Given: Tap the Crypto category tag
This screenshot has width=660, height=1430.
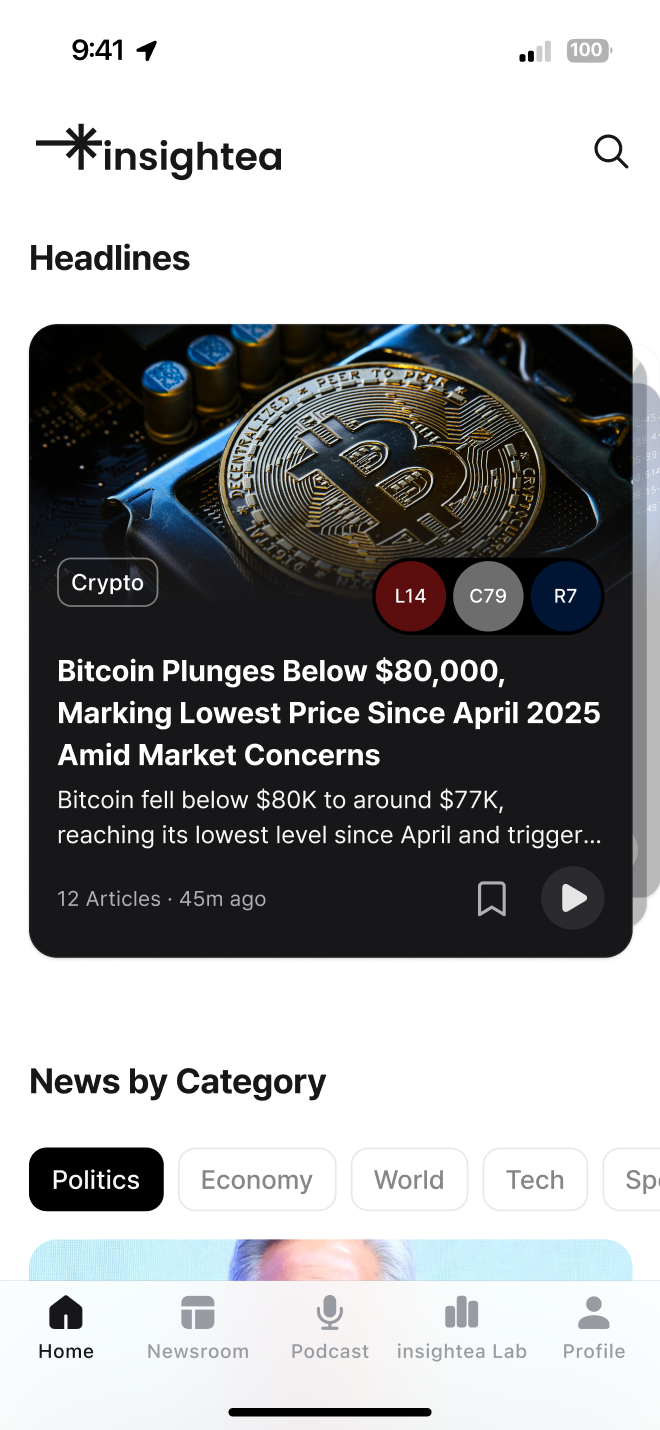Looking at the screenshot, I should (x=108, y=582).
